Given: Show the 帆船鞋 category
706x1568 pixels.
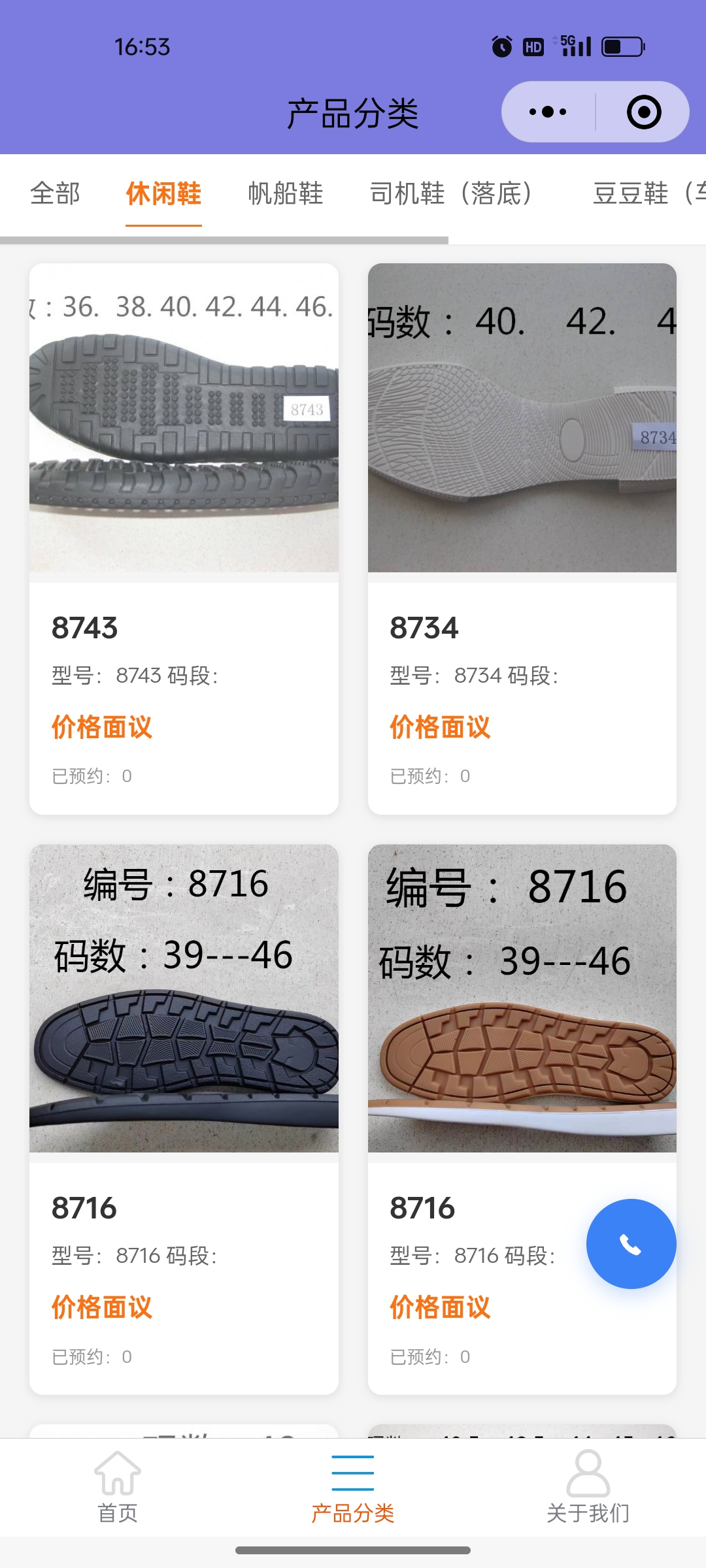Looking at the screenshot, I should click(x=286, y=193).
